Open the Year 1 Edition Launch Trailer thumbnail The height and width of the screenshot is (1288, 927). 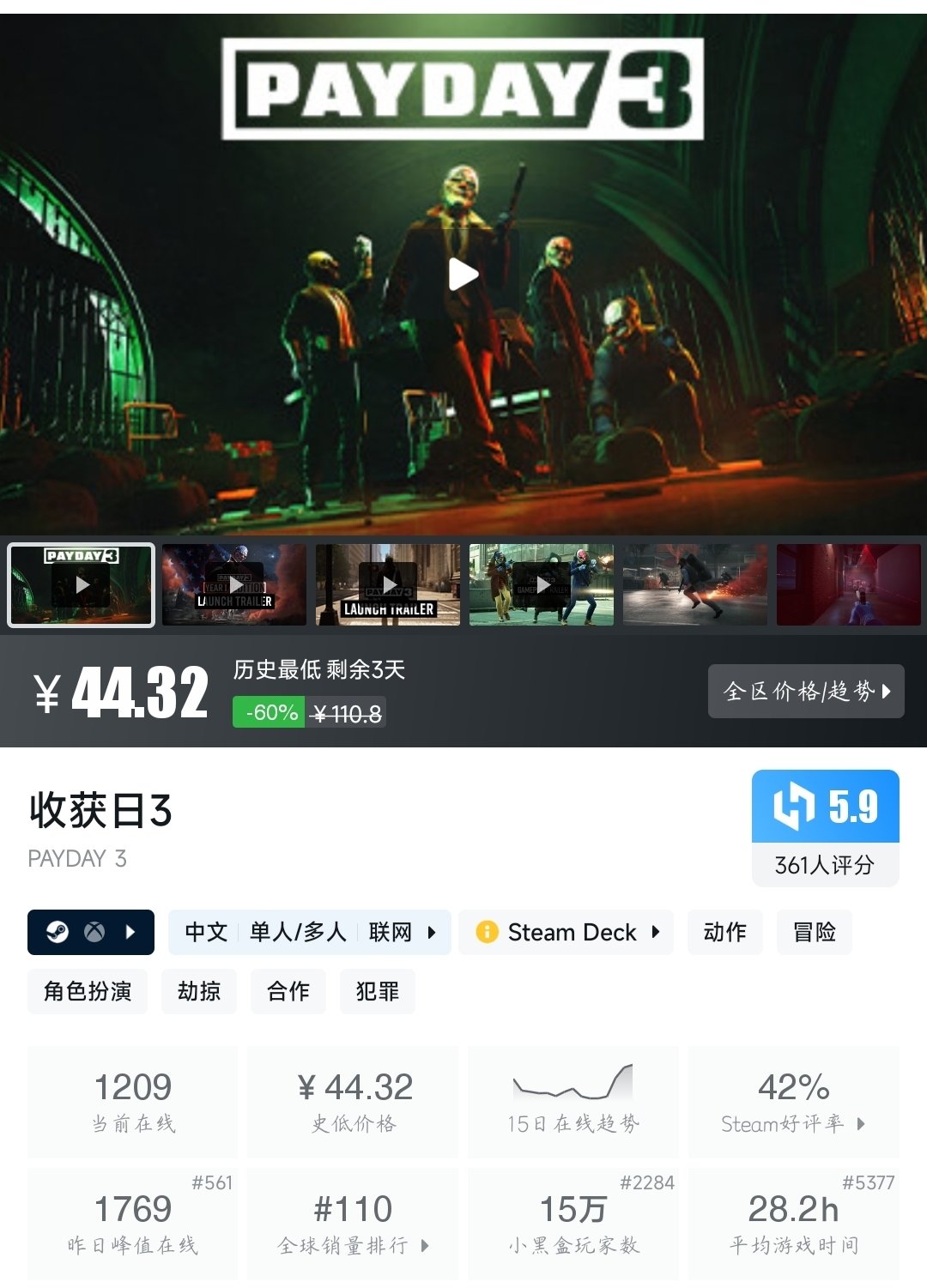click(x=234, y=584)
